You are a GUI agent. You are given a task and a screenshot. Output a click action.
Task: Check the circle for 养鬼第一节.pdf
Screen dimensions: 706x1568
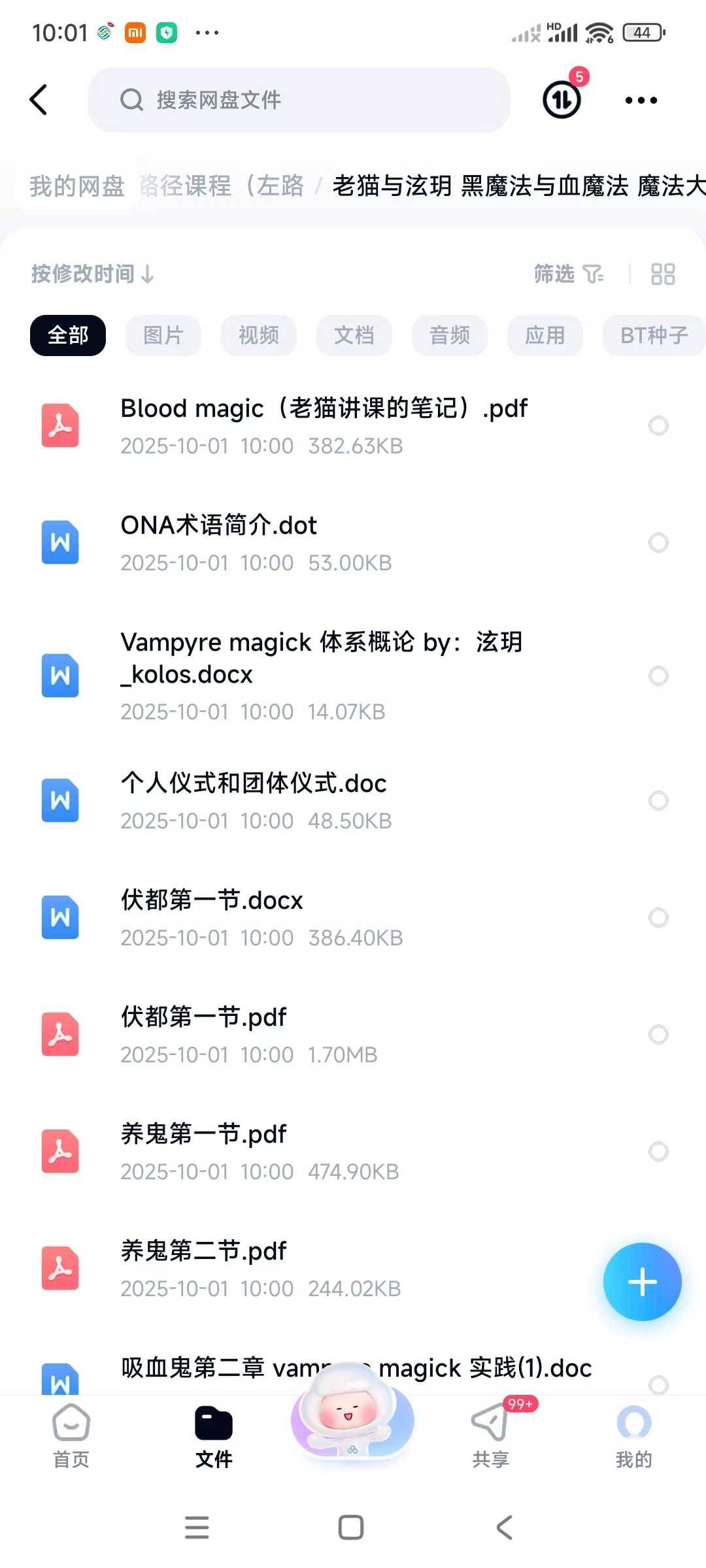pyautogui.click(x=658, y=1151)
